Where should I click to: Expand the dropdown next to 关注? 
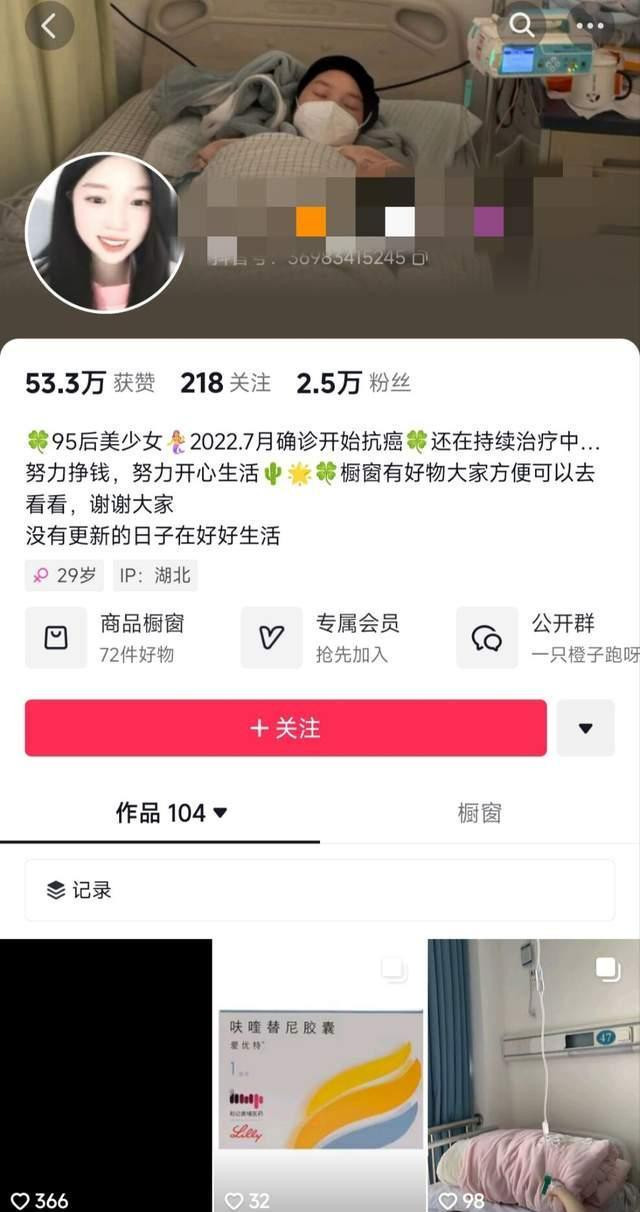click(x=585, y=728)
